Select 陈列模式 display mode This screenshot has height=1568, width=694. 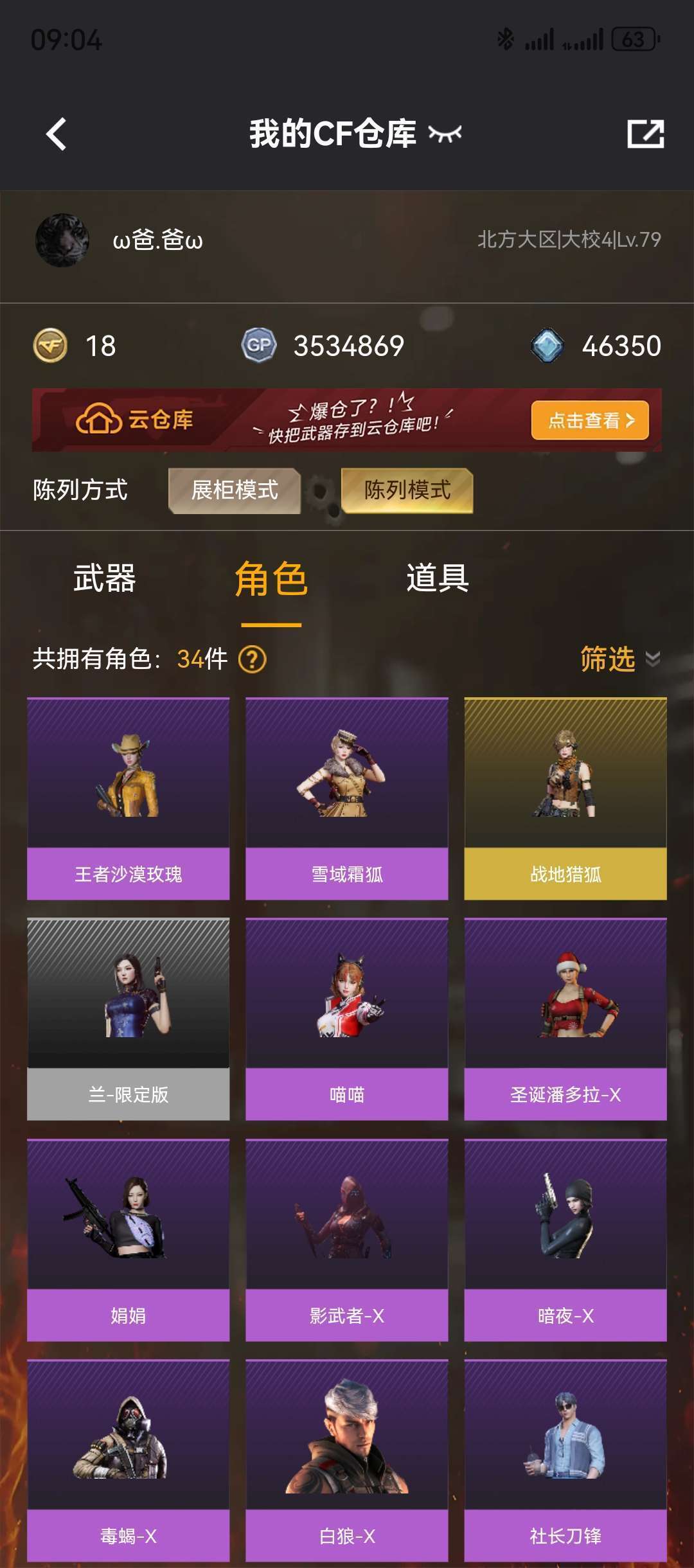(407, 490)
